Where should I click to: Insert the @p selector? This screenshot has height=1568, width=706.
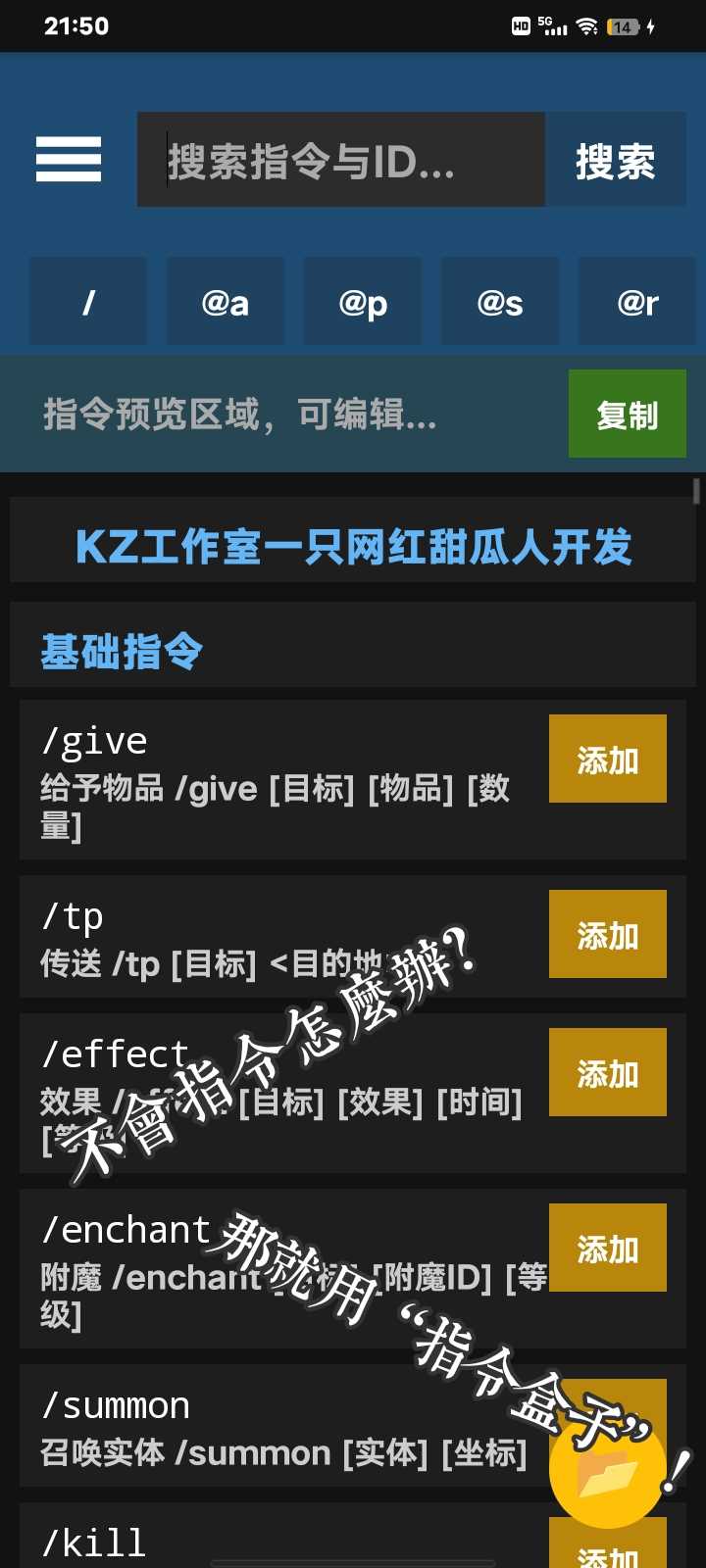[363, 302]
